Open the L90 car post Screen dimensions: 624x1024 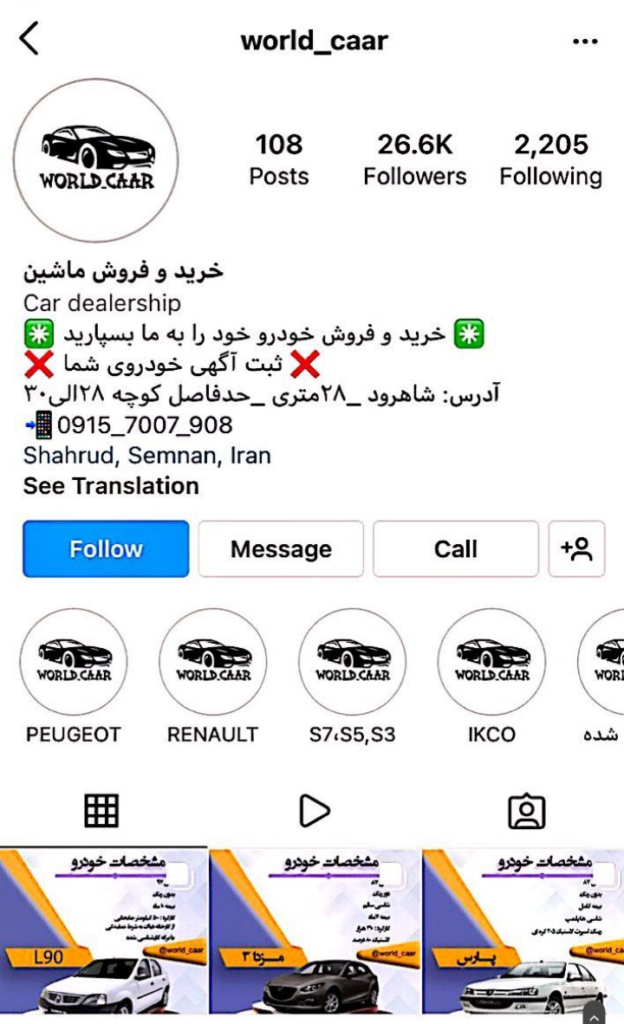[103, 932]
